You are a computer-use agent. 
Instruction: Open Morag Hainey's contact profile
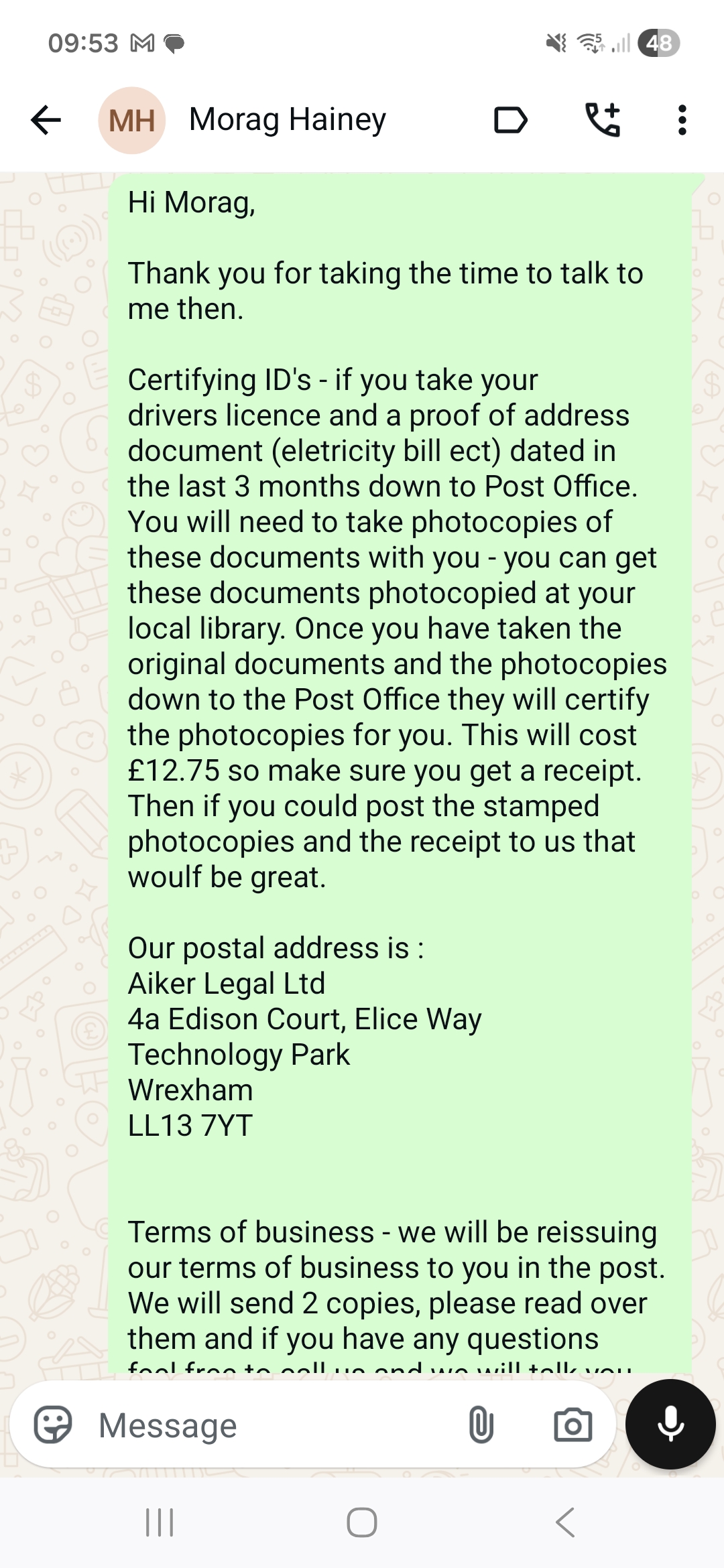click(x=288, y=120)
